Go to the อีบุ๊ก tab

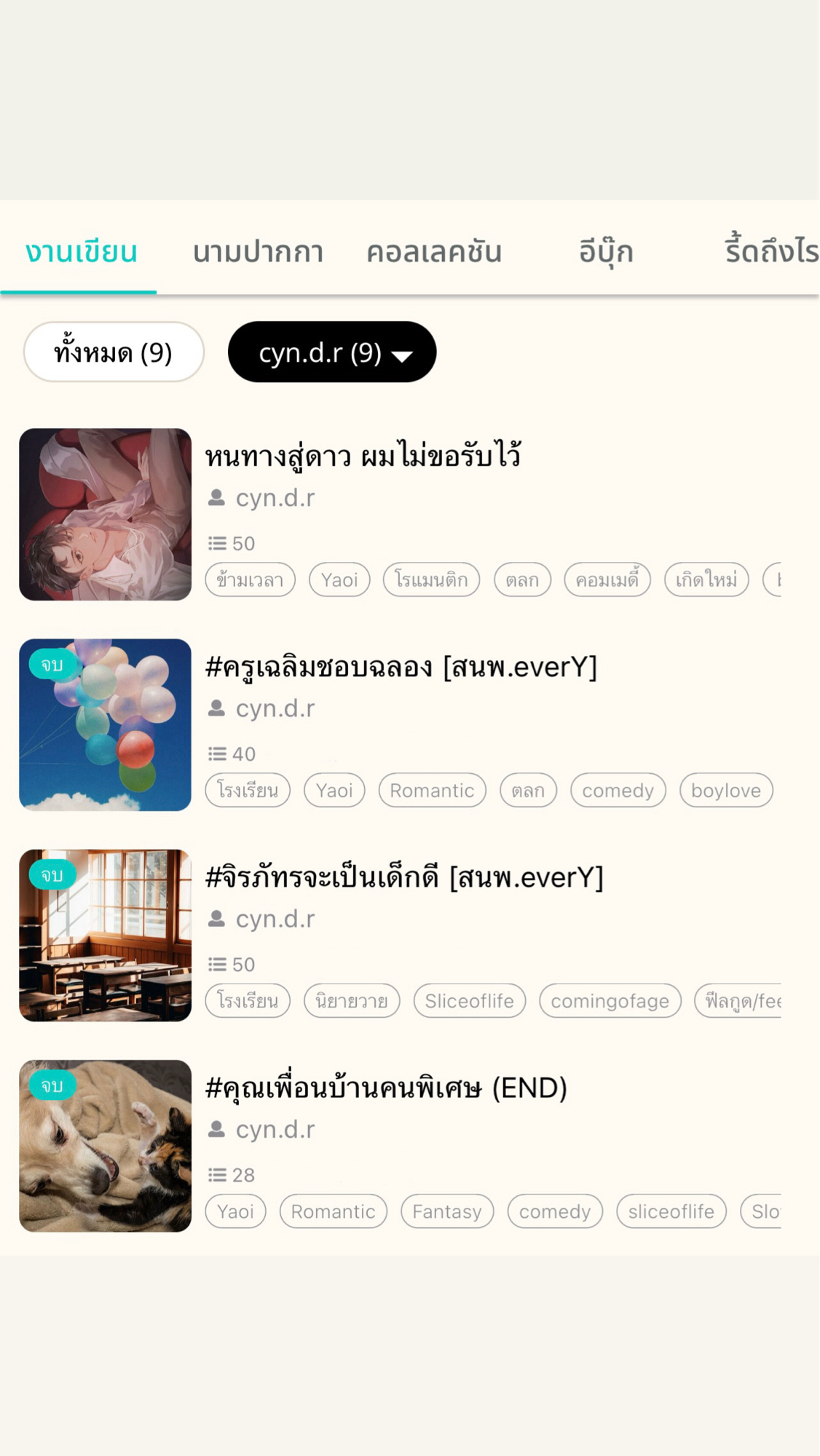[x=606, y=252]
